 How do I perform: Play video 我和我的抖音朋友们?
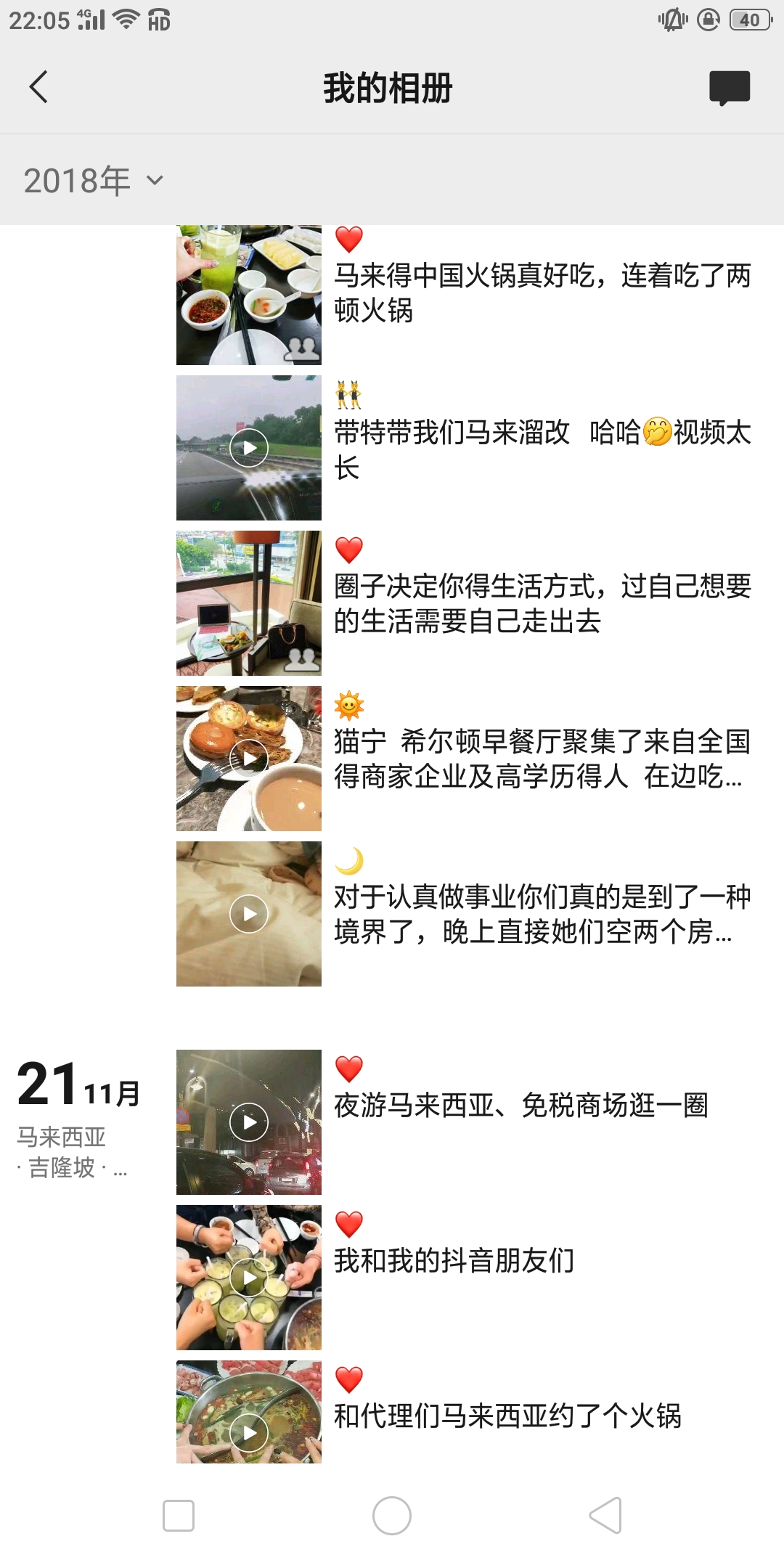[x=248, y=1278]
